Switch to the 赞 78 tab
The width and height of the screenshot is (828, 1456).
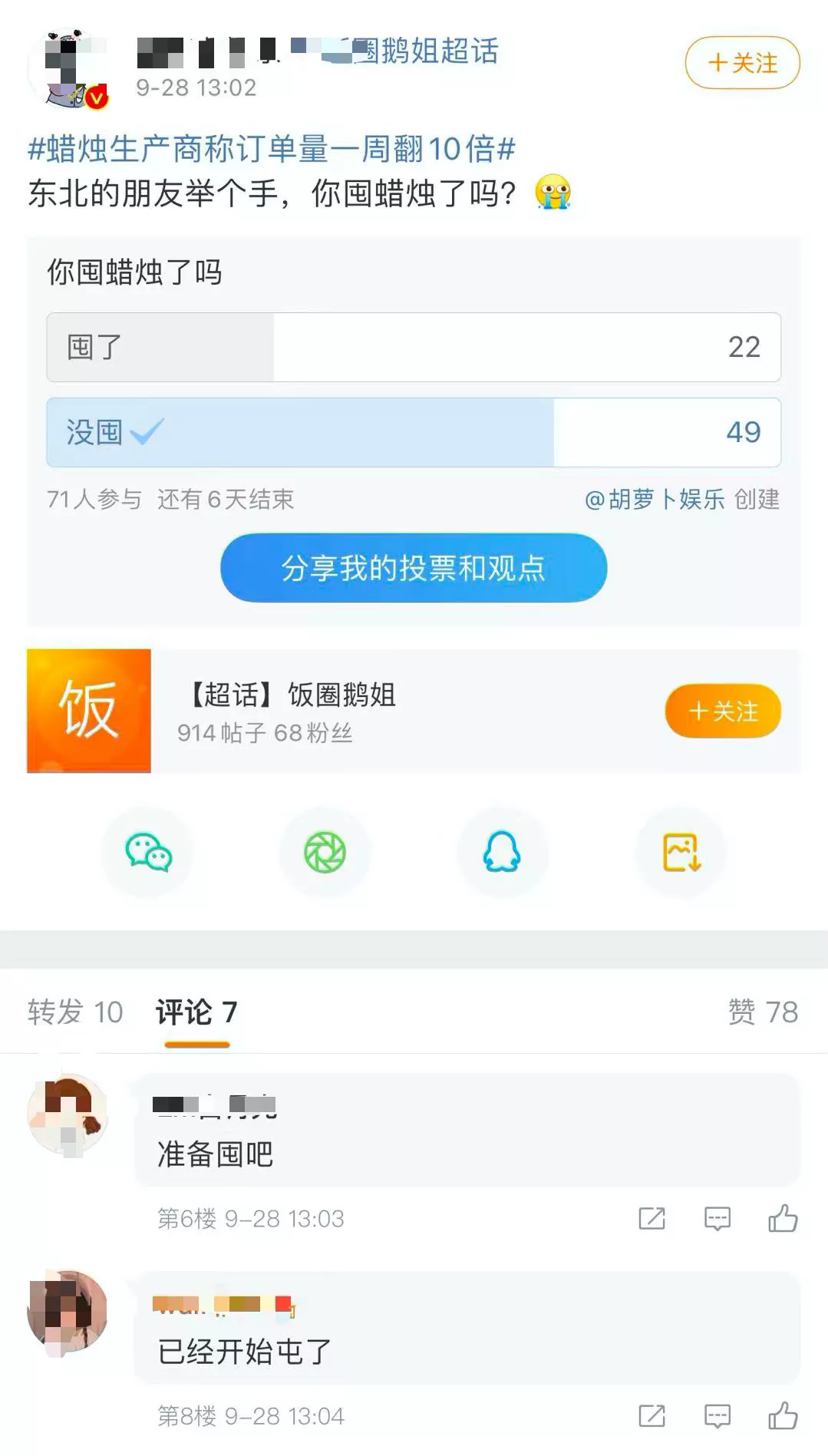click(763, 1012)
